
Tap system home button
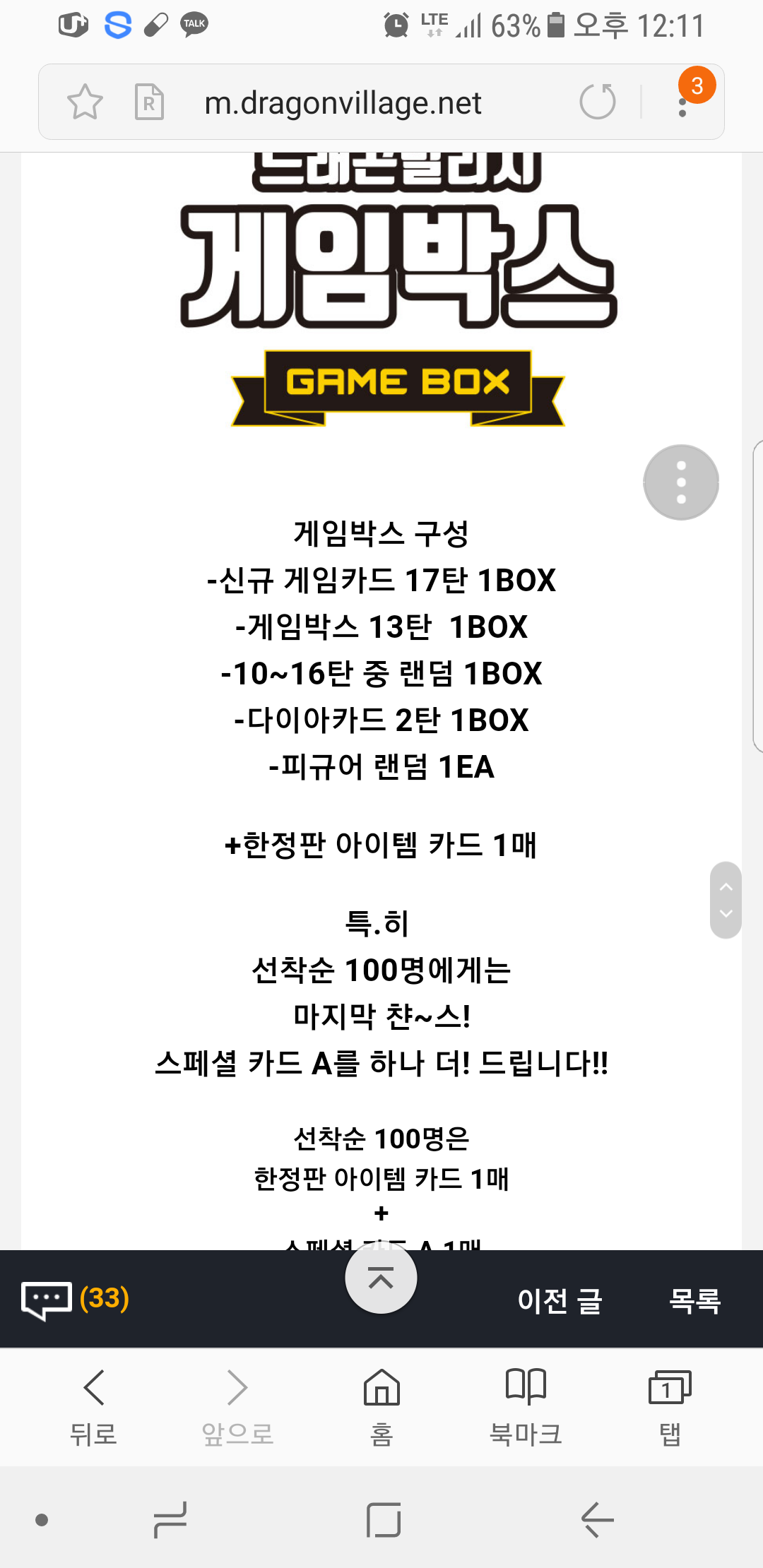coord(384,1520)
